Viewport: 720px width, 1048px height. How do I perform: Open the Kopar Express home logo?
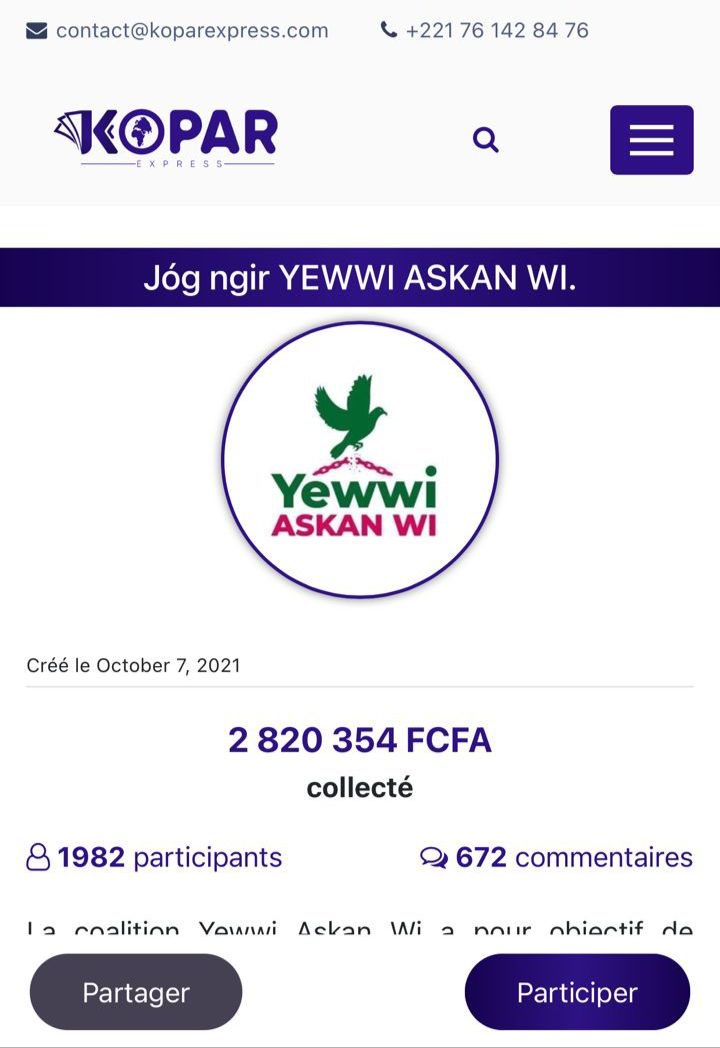pos(166,138)
